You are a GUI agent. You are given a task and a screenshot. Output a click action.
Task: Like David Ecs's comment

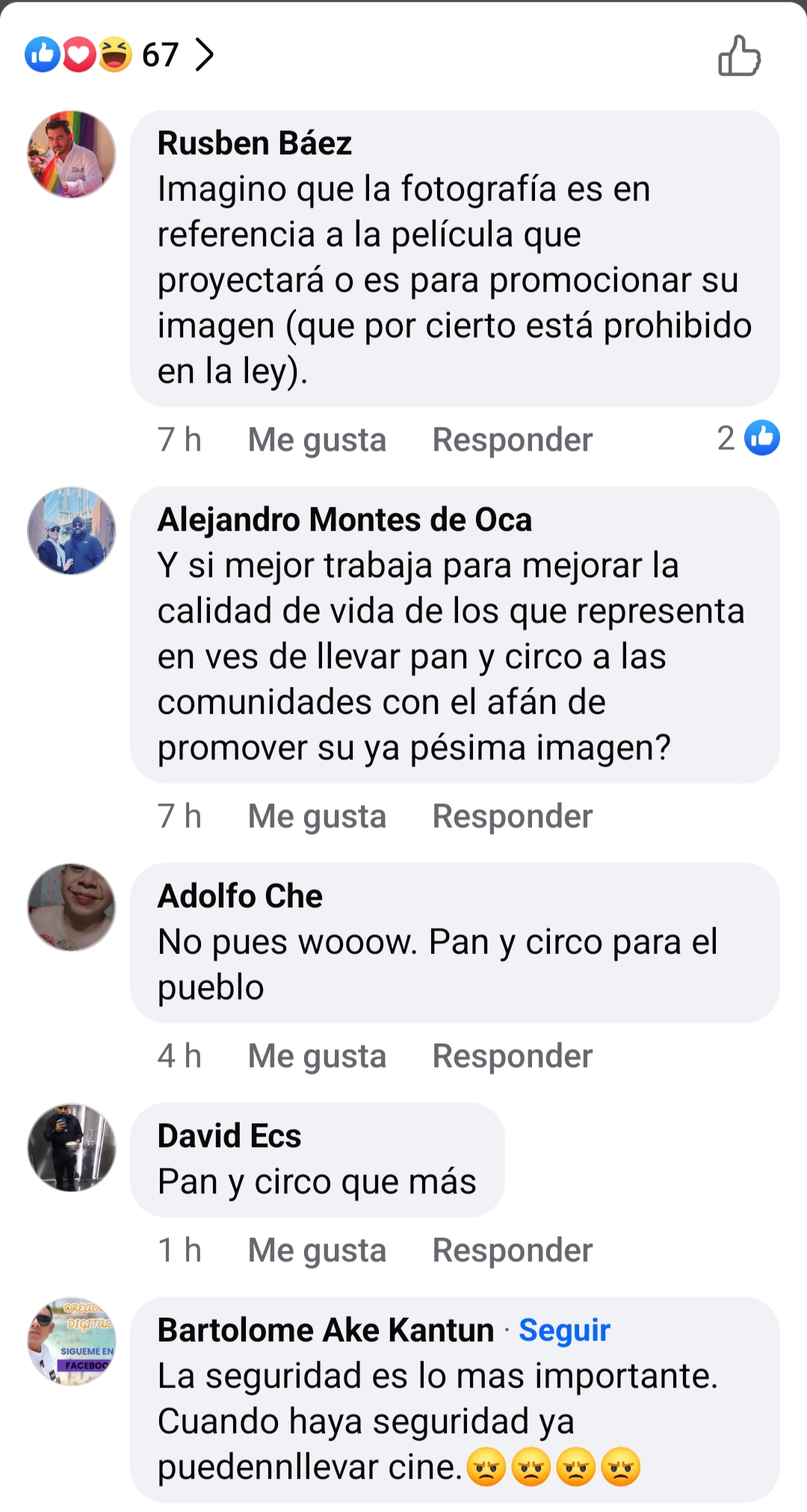click(x=317, y=1251)
